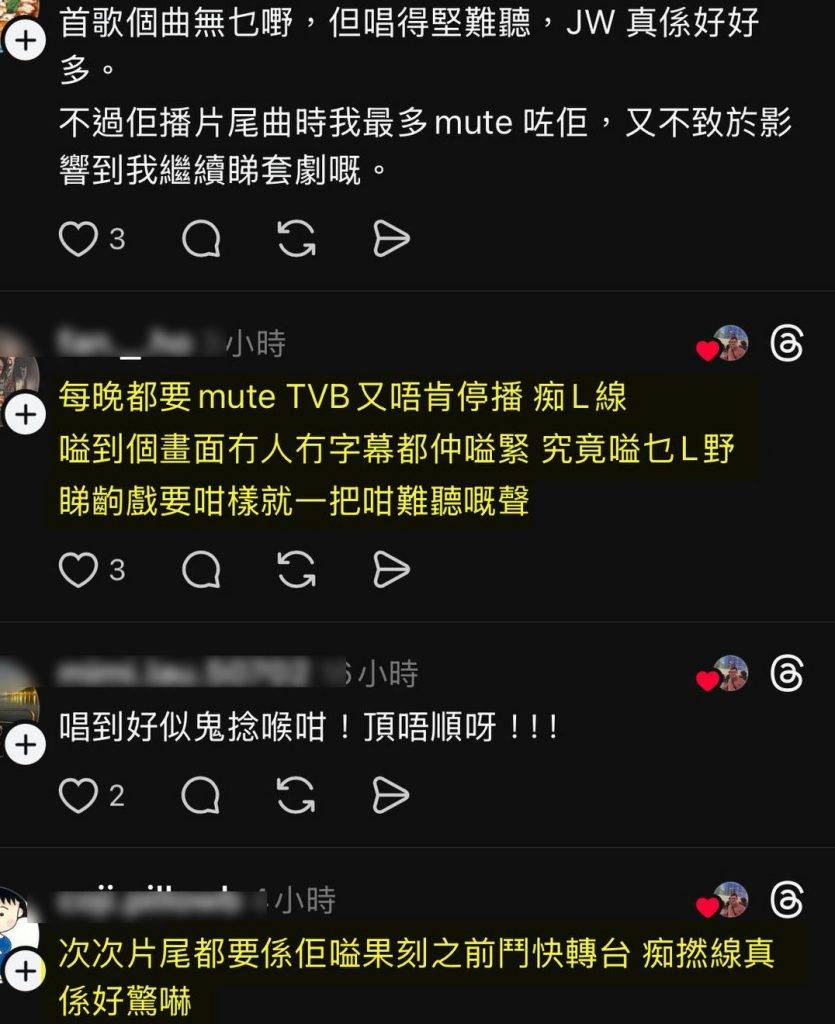Share the 每晚都要 mute TVB comment
835x1024 pixels.
(391, 570)
